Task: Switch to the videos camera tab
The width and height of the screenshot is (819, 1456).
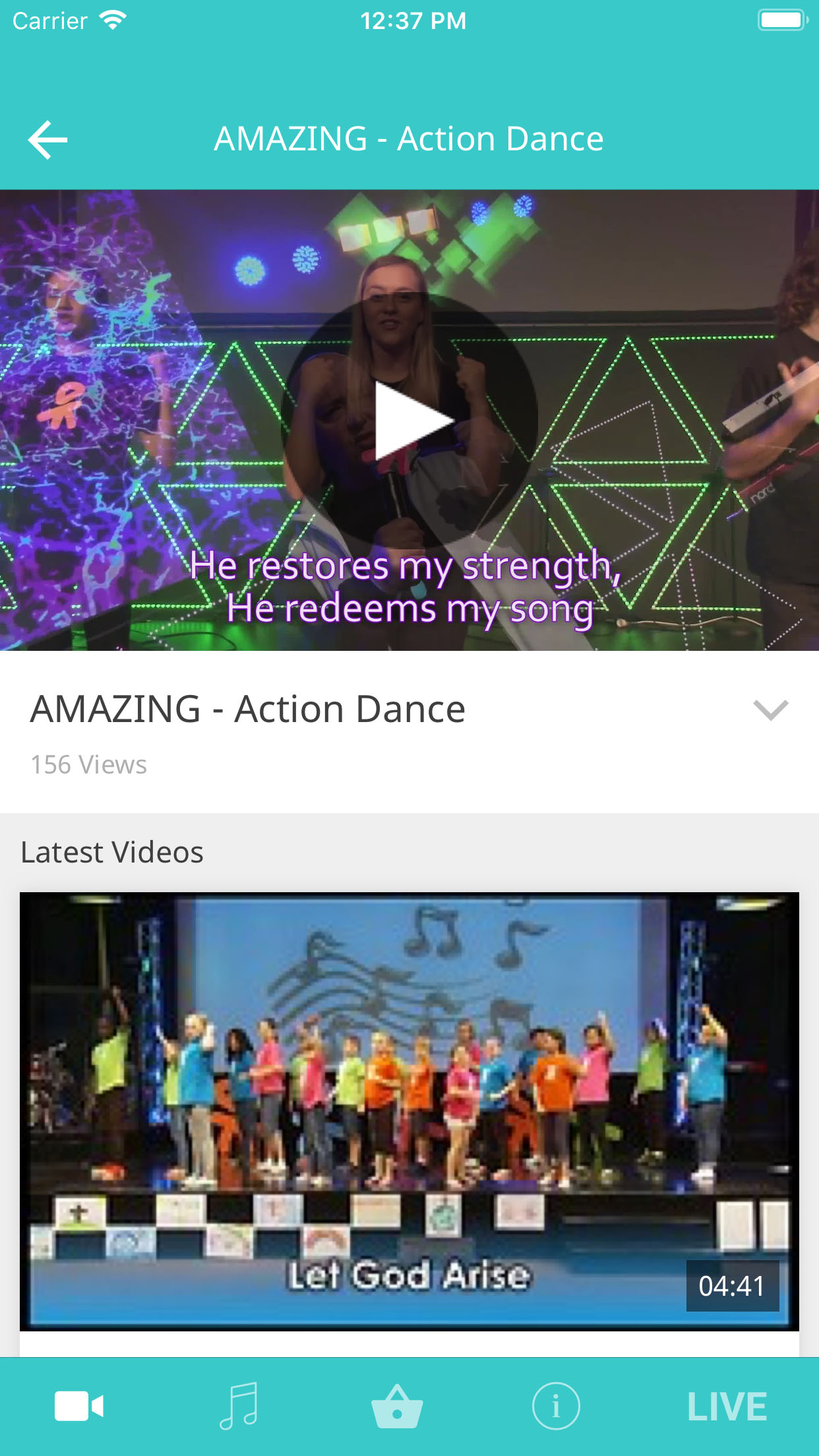Action: pos(79,1407)
